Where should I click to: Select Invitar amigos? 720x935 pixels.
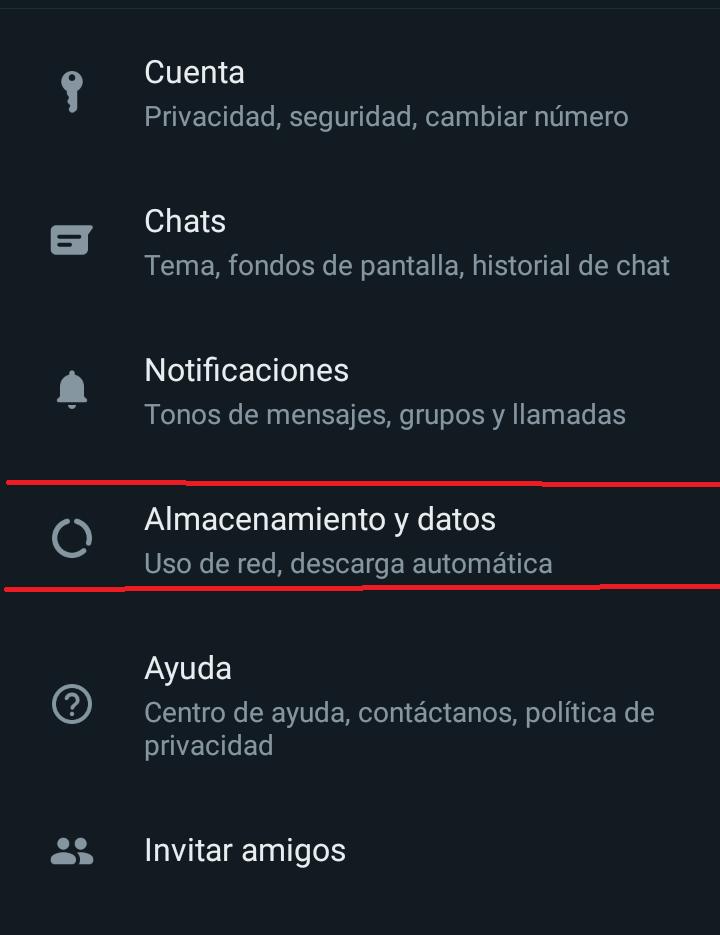point(244,849)
